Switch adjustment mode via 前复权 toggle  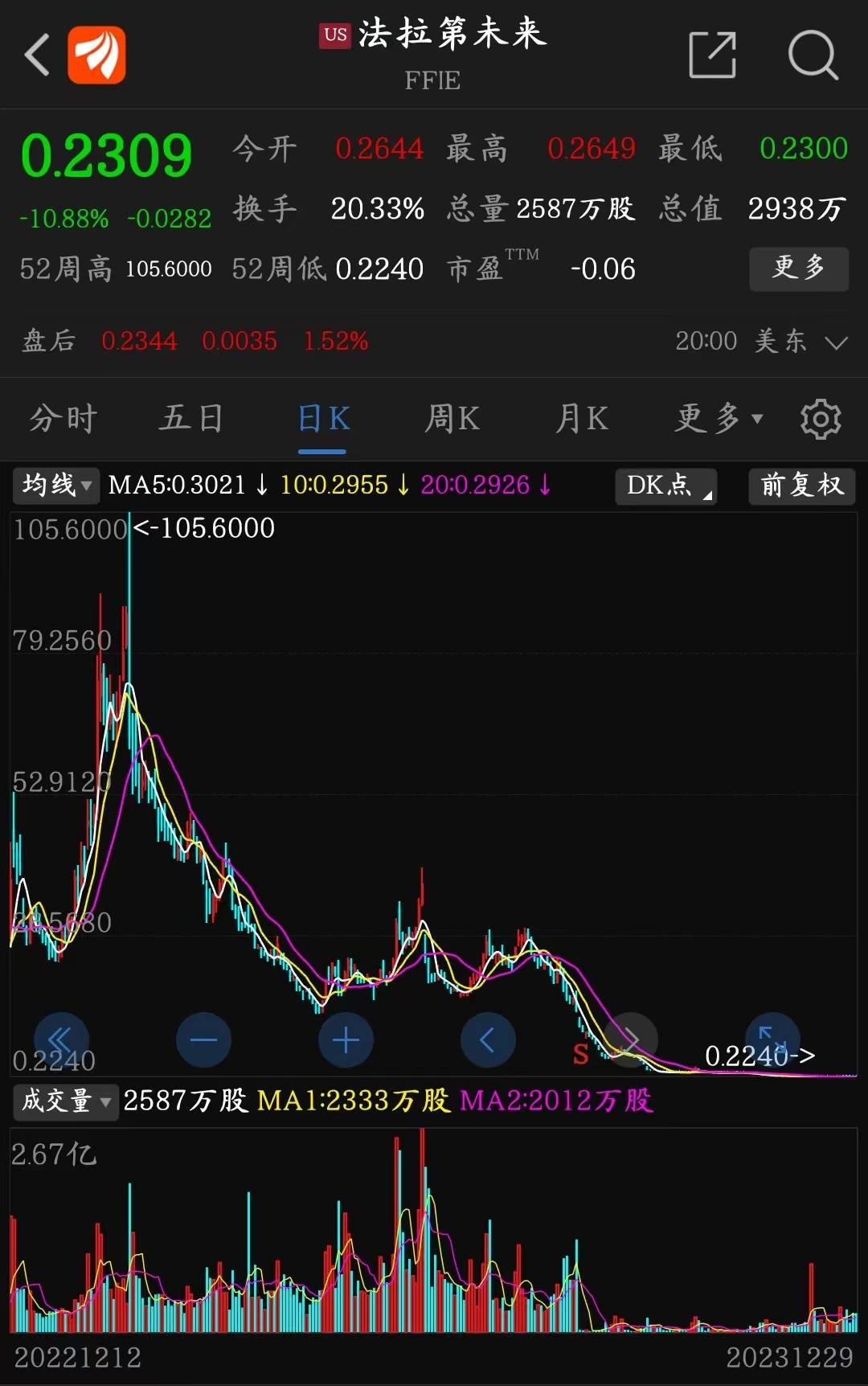click(800, 486)
